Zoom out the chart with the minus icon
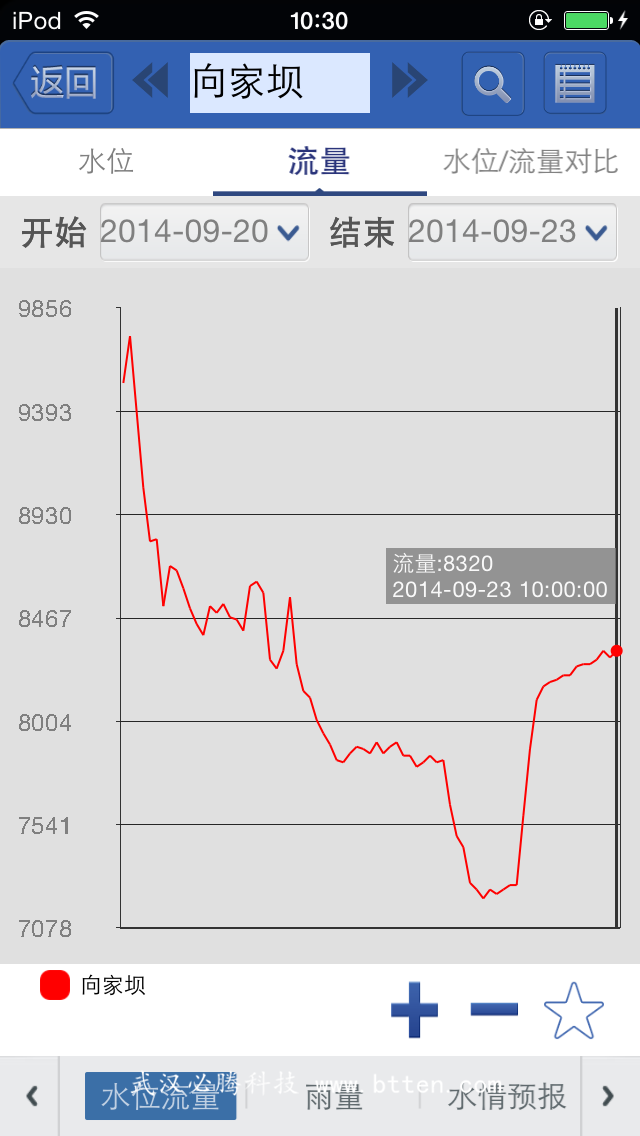 (x=494, y=1009)
